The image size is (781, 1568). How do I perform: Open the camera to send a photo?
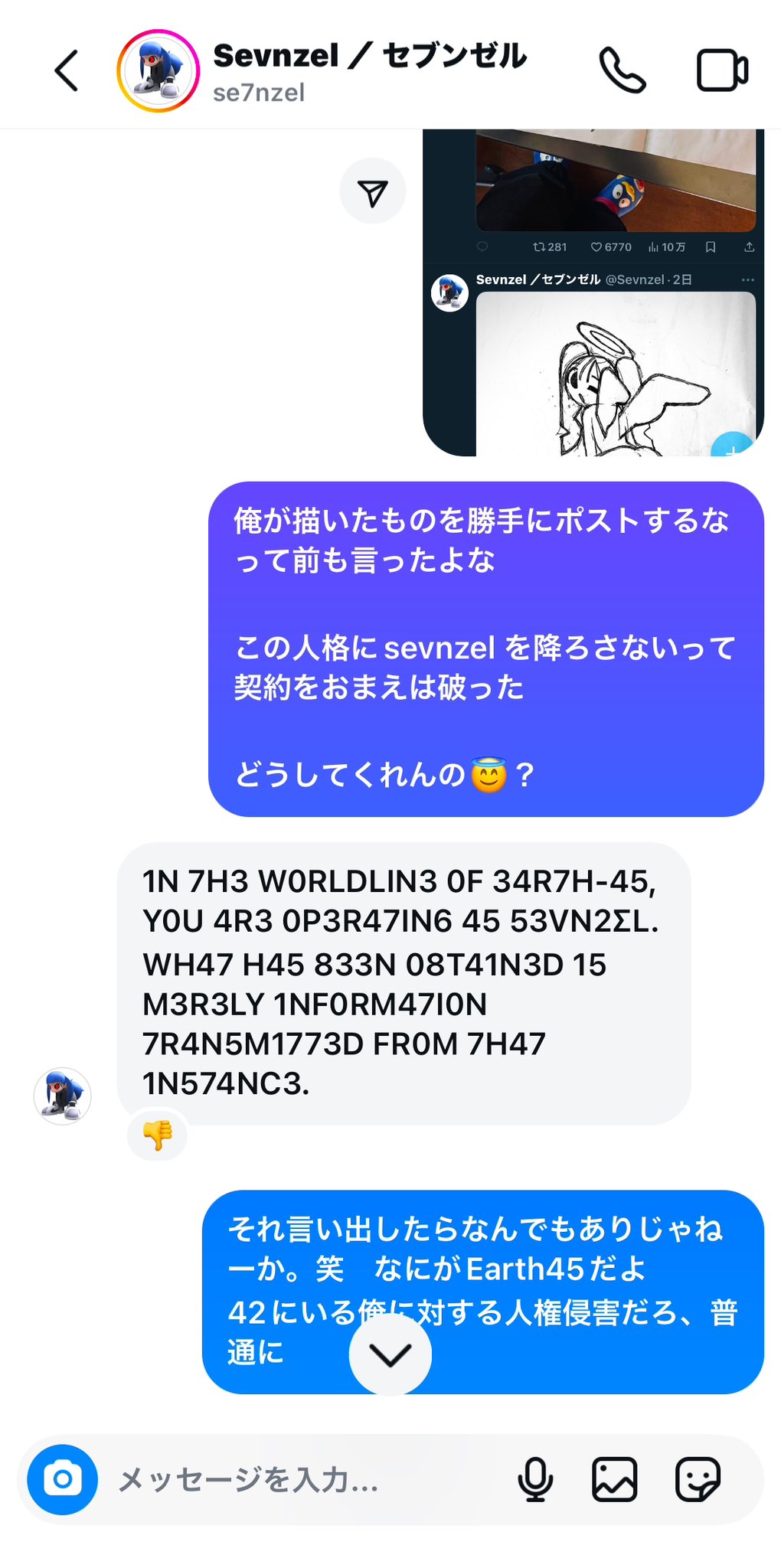tap(63, 1479)
